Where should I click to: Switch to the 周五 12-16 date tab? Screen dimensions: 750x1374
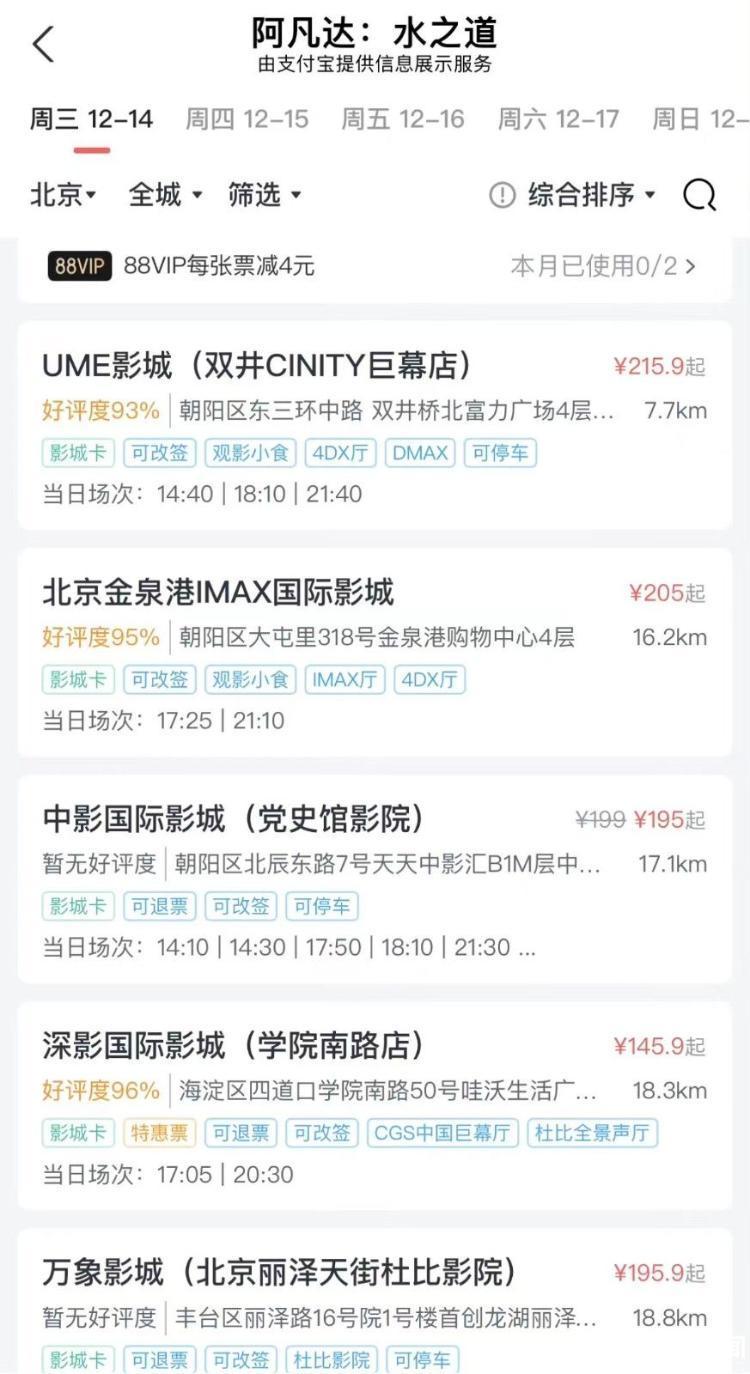[403, 119]
